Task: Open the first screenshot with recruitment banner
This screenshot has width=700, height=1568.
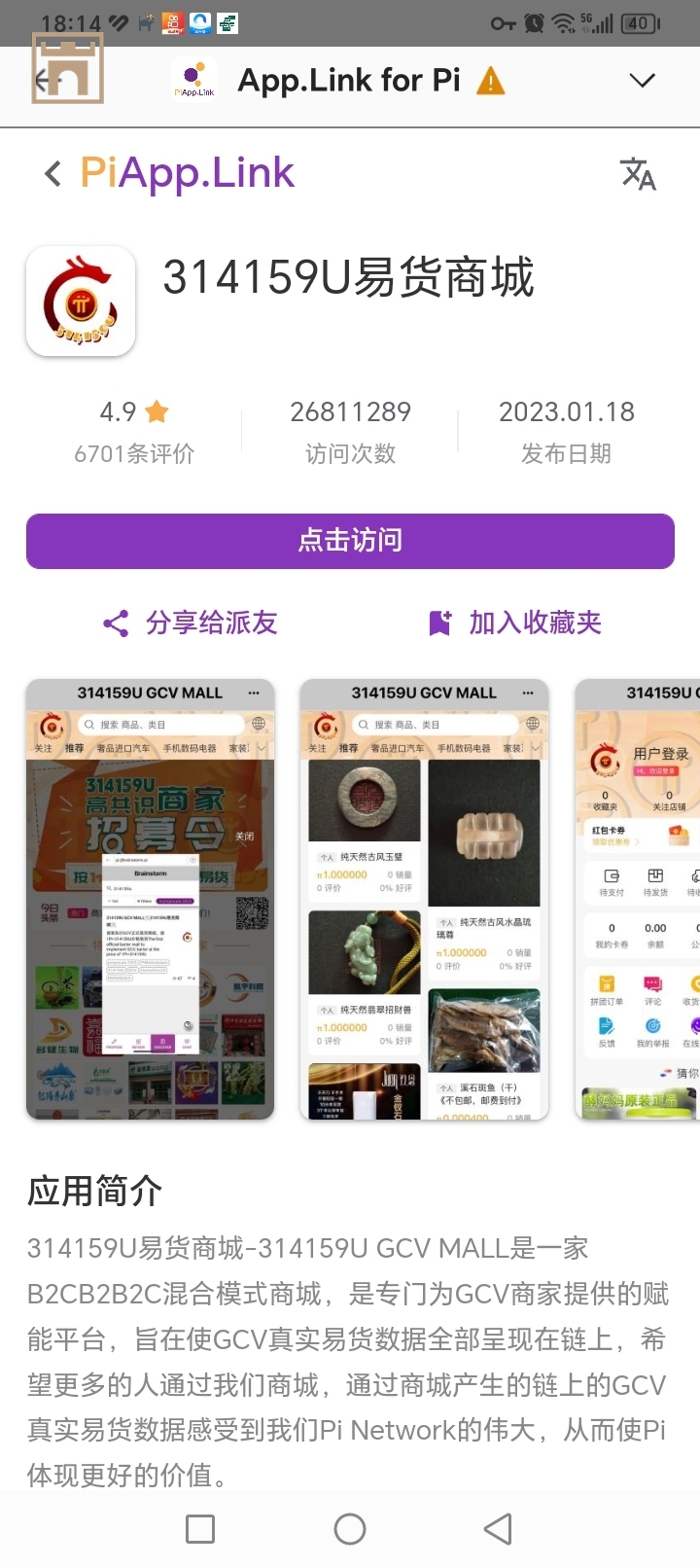Action: 151,900
